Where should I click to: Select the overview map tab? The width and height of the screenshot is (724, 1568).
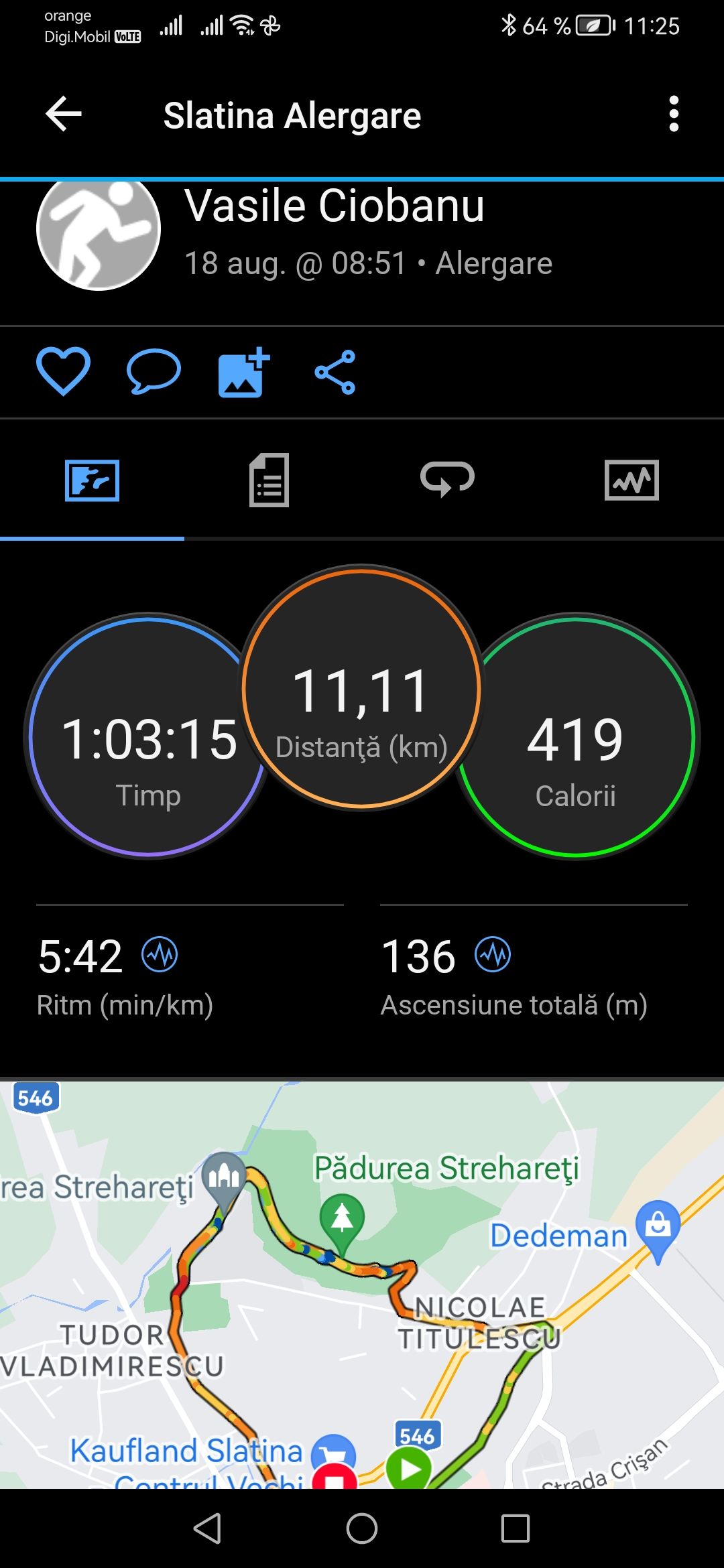[x=92, y=480]
